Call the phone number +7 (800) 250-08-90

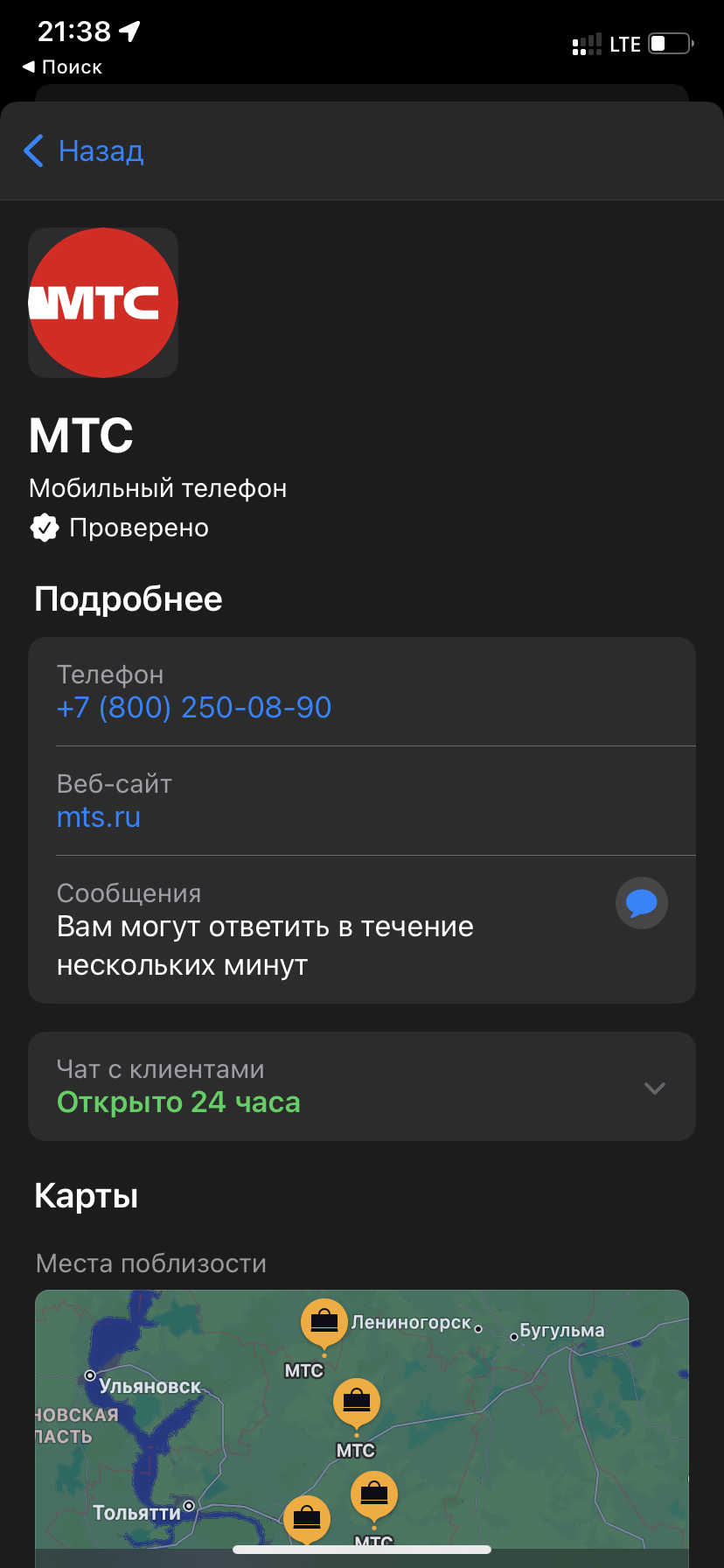(194, 707)
